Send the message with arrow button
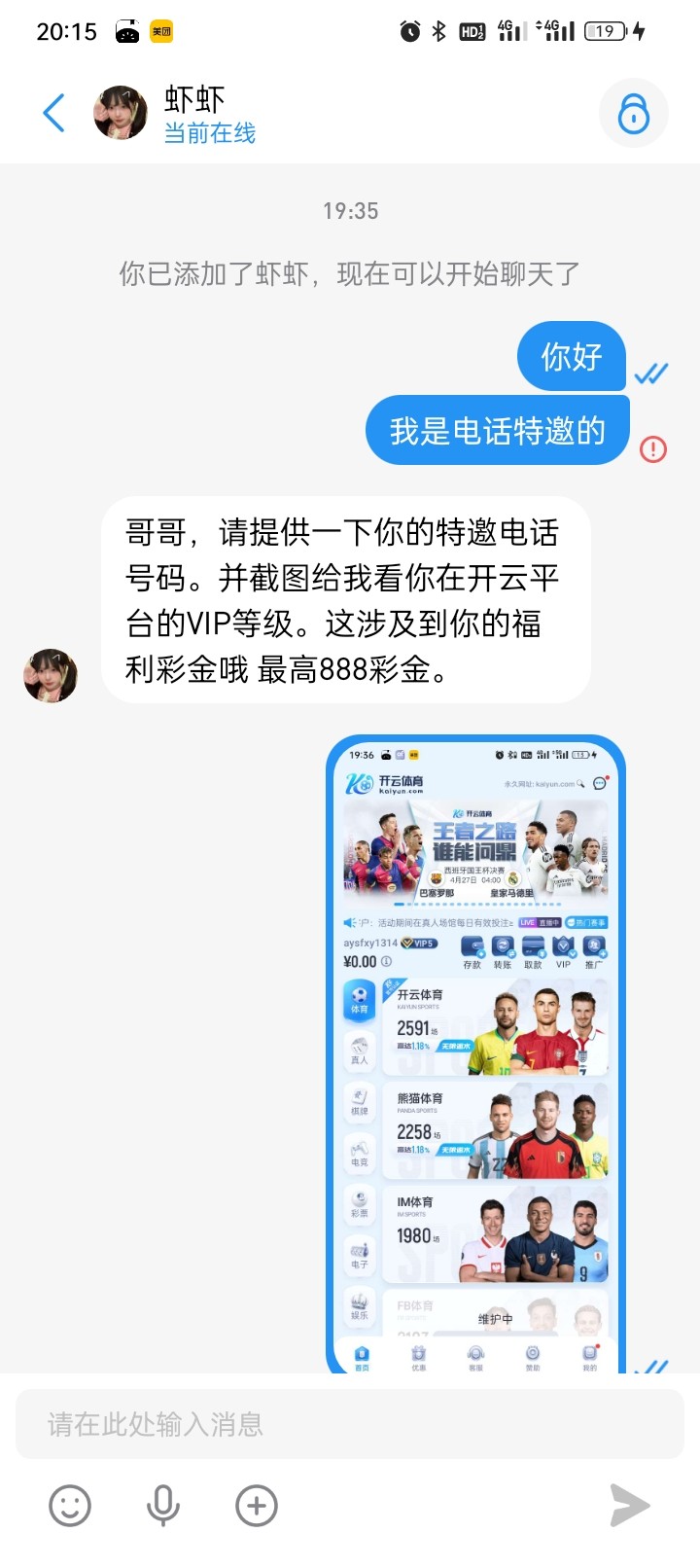The image size is (700, 1568). (x=630, y=1506)
